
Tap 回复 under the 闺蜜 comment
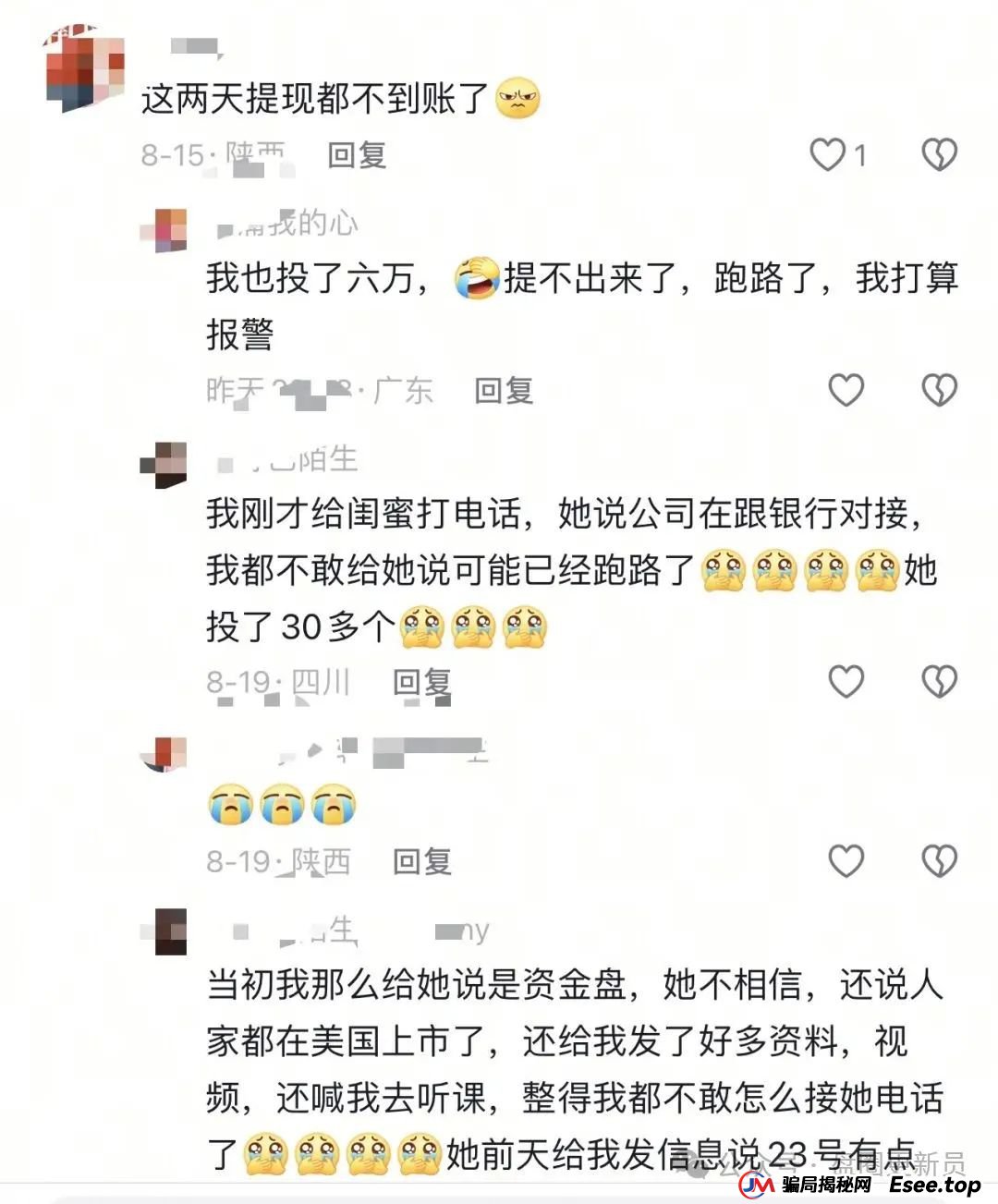tap(423, 684)
